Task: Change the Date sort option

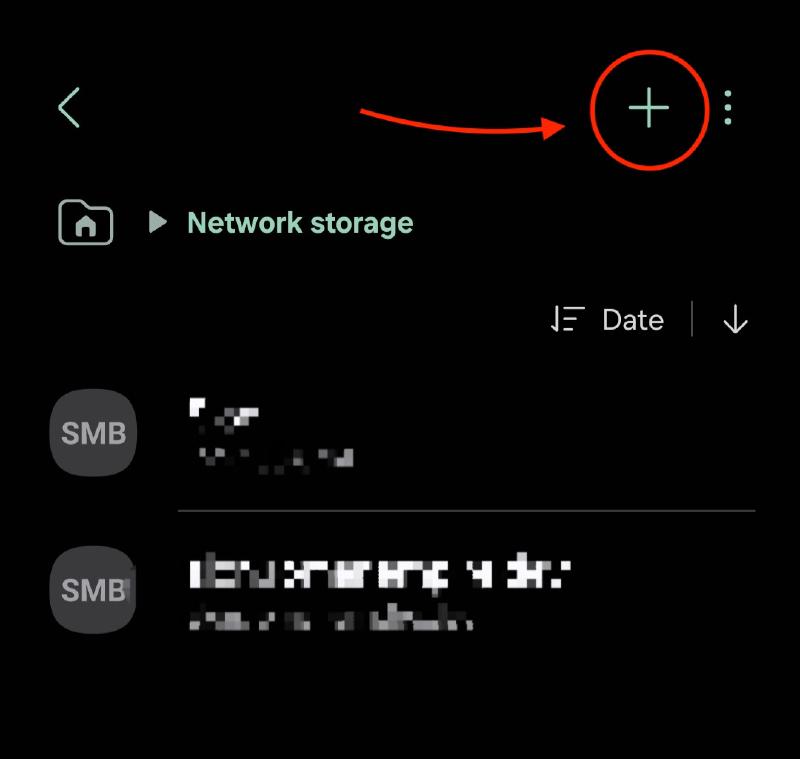Action: tap(608, 320)
